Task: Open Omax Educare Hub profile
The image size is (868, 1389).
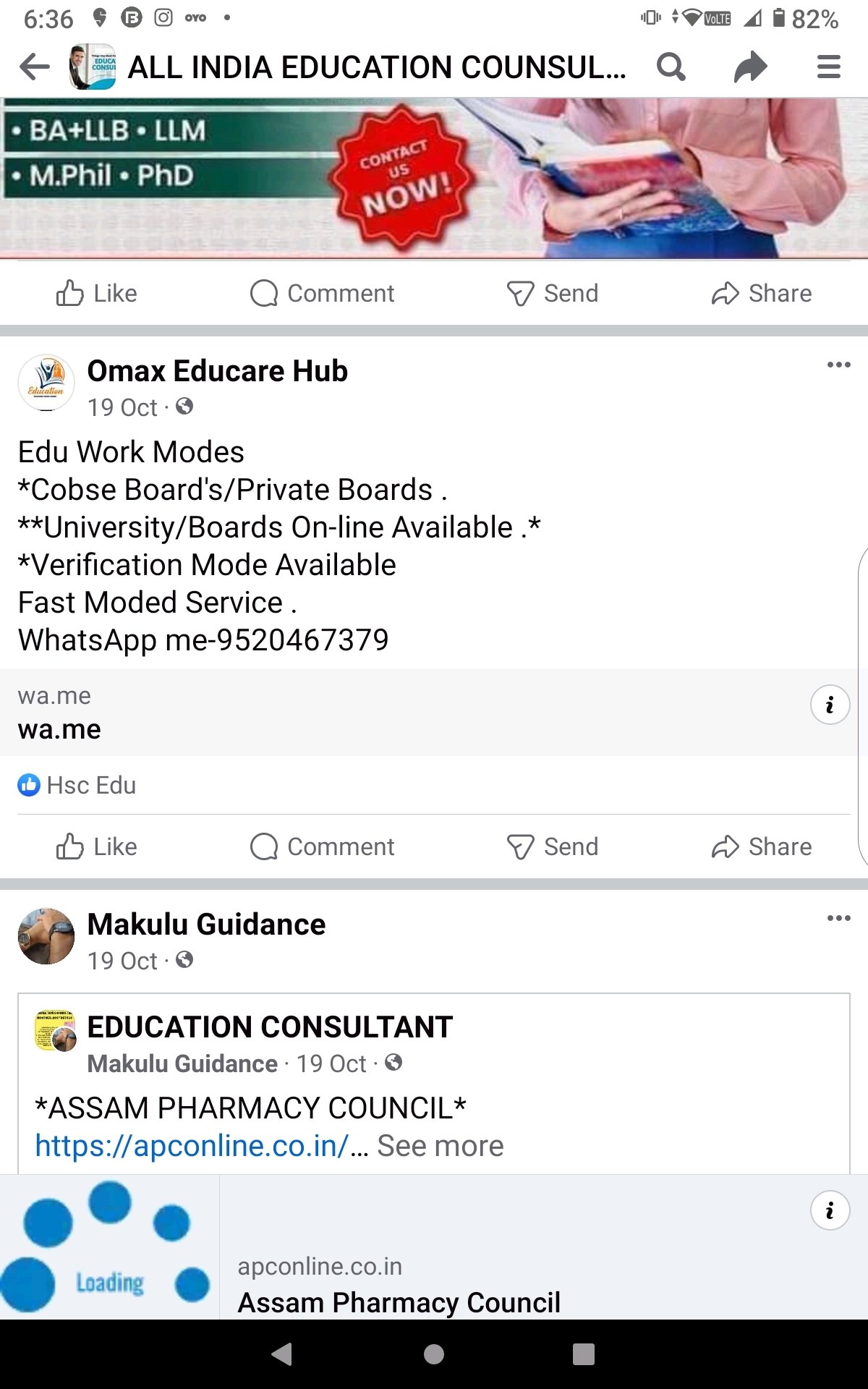Action: [217, 371]
